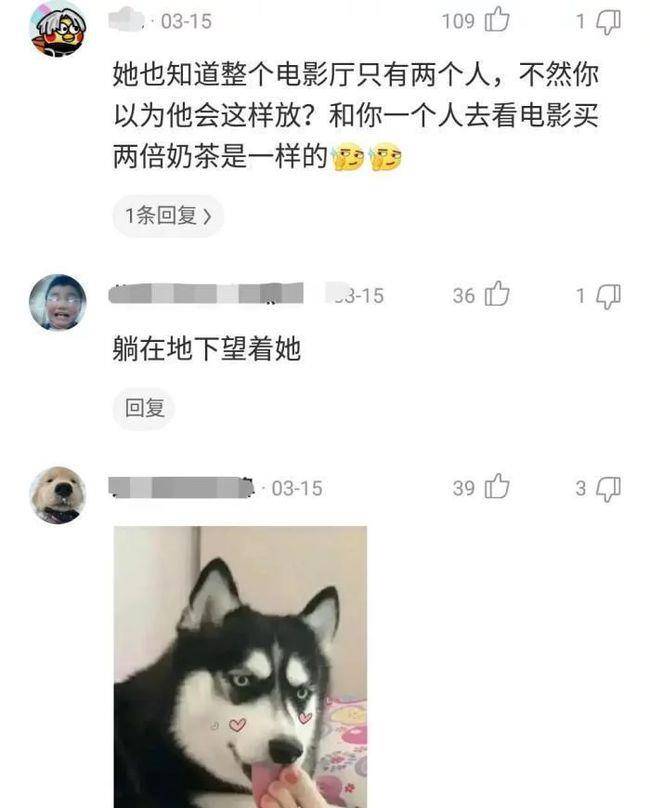Dislike the husky picture comment
Viewport: 650px width, 808px height.
[x=609, y=488]
